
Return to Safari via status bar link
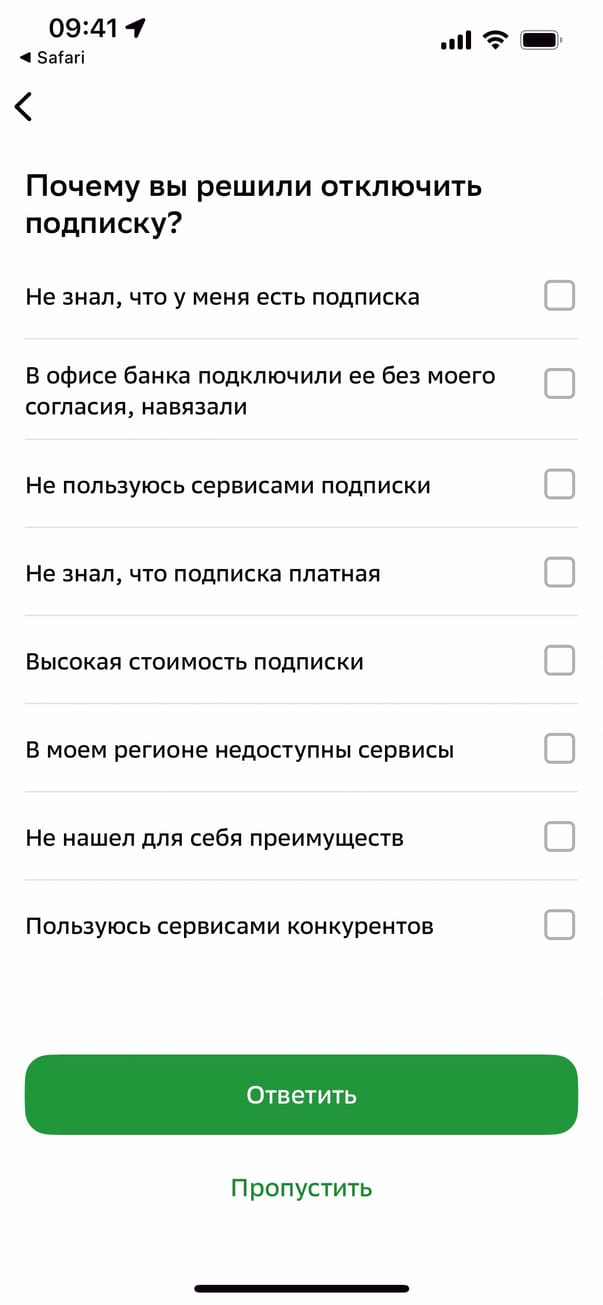(x=52, y=58)
